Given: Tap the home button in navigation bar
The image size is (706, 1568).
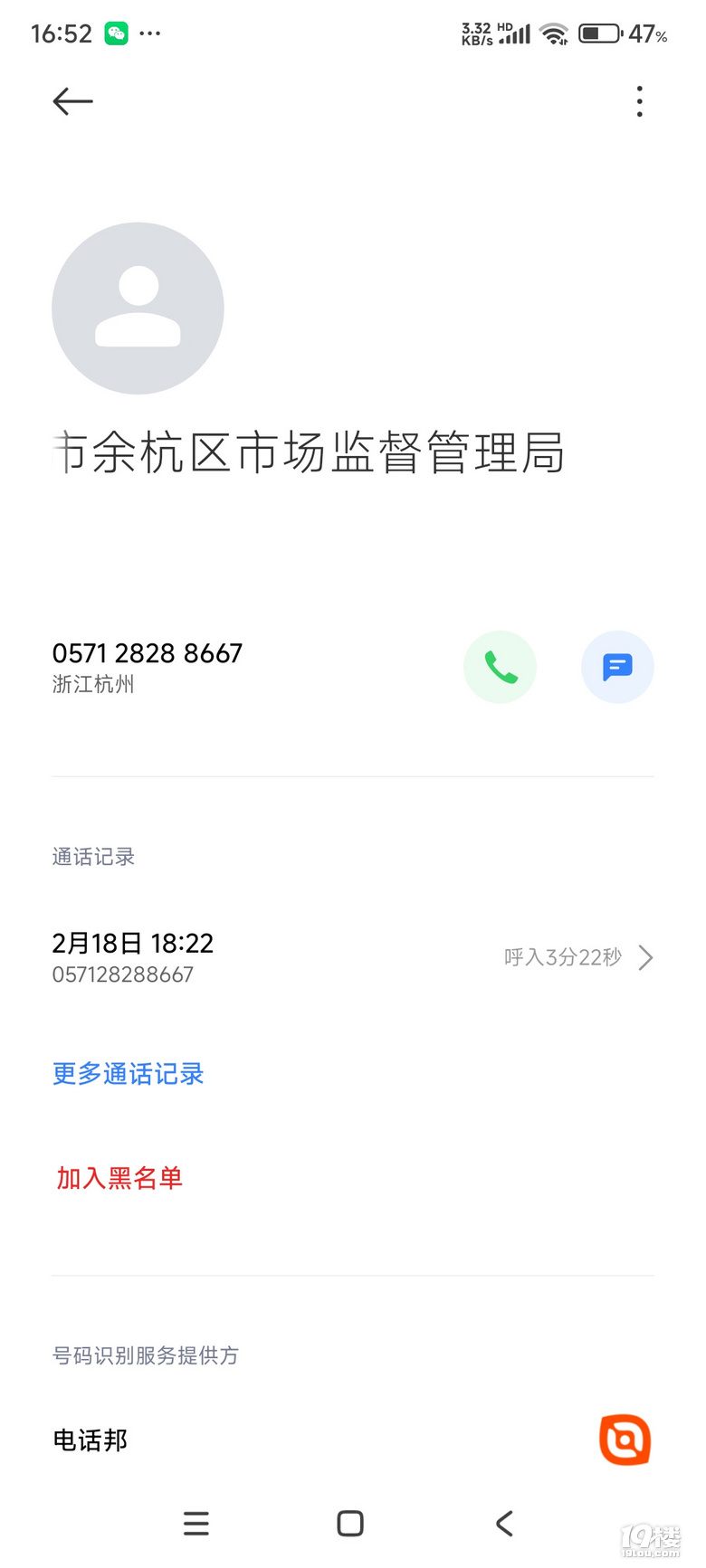Looking at the screenshot, I should click(x=349, y=1524).
